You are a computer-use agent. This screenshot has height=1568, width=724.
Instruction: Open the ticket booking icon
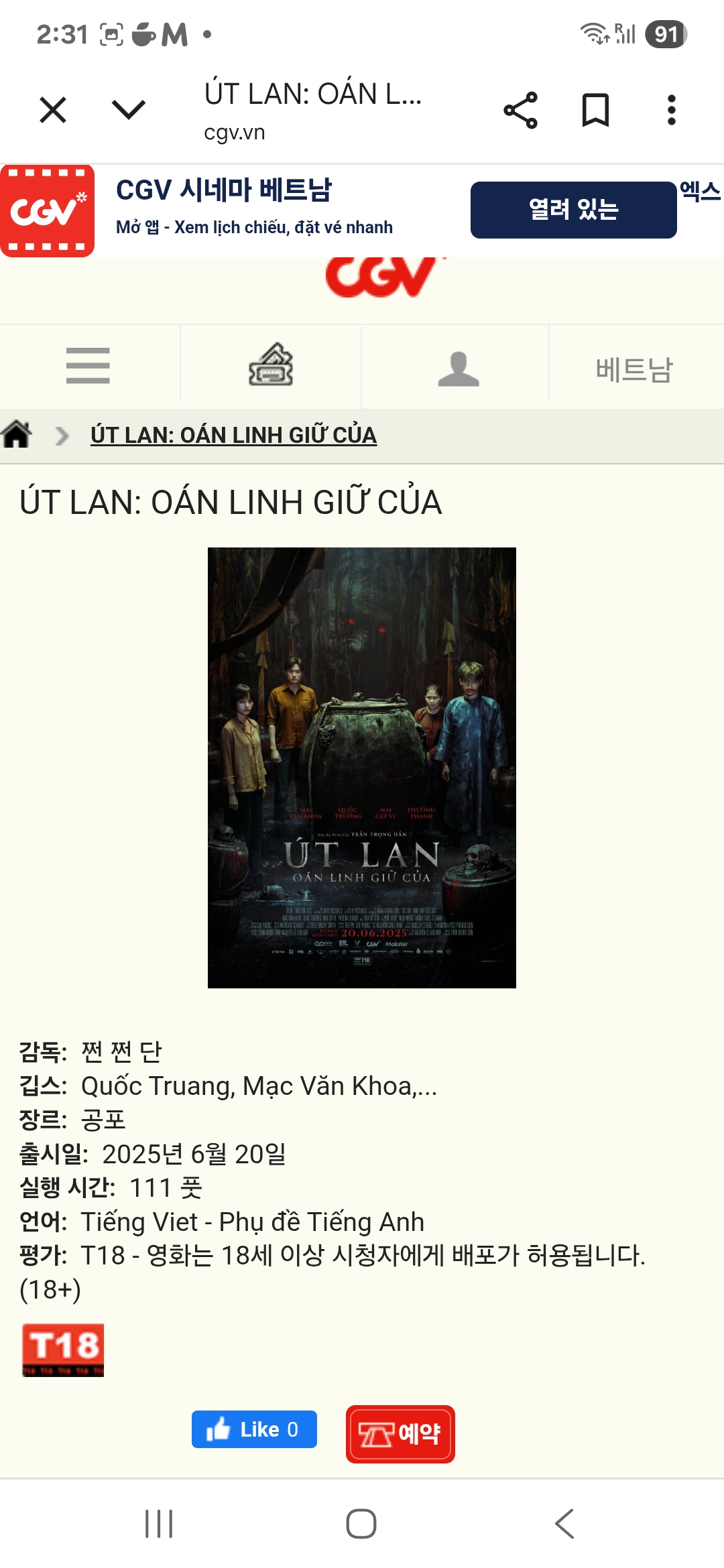(271, 366)
